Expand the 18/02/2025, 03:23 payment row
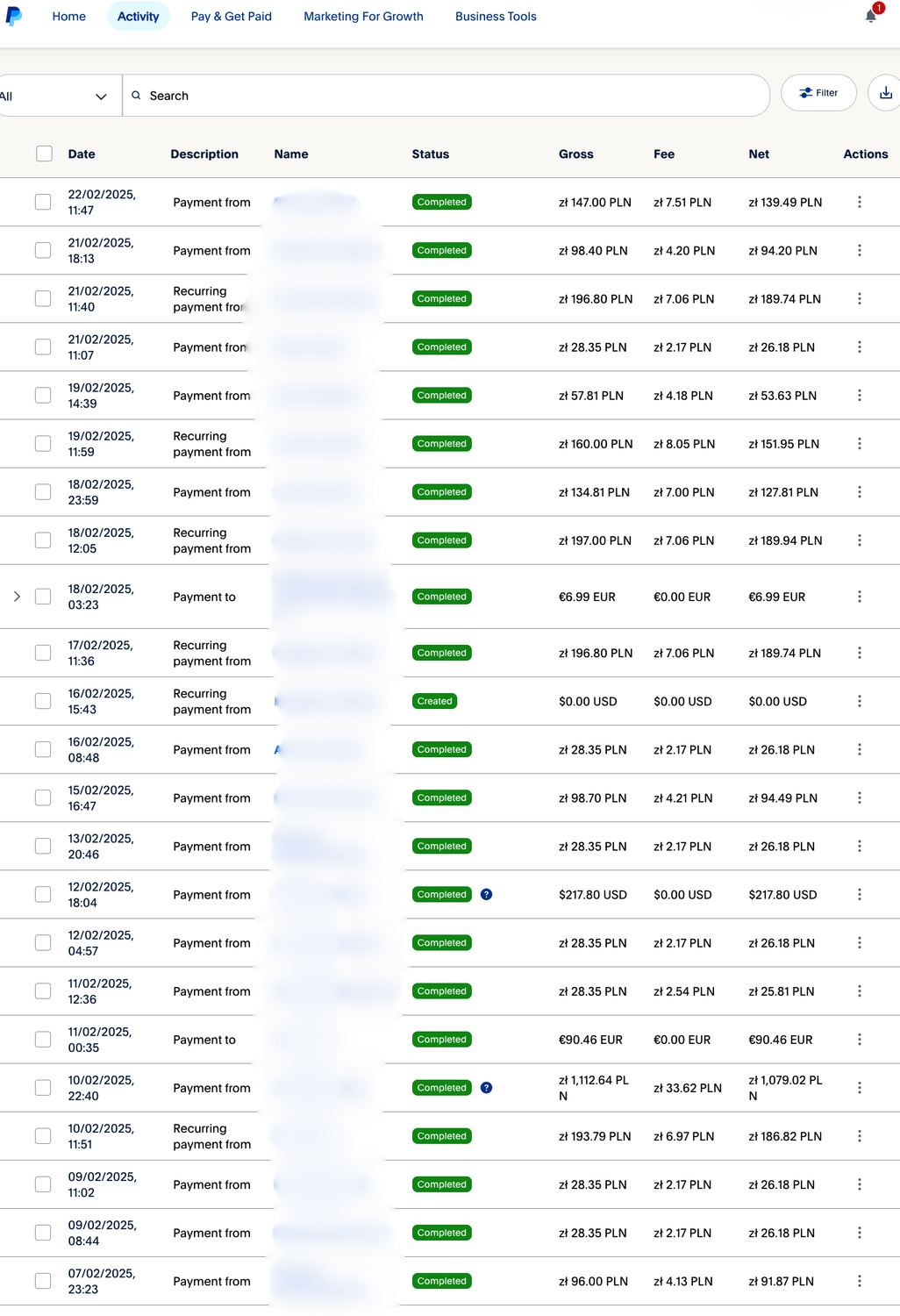Image resolution: width=900 pixels, height=1316 pixels. (x=17, y=597)
